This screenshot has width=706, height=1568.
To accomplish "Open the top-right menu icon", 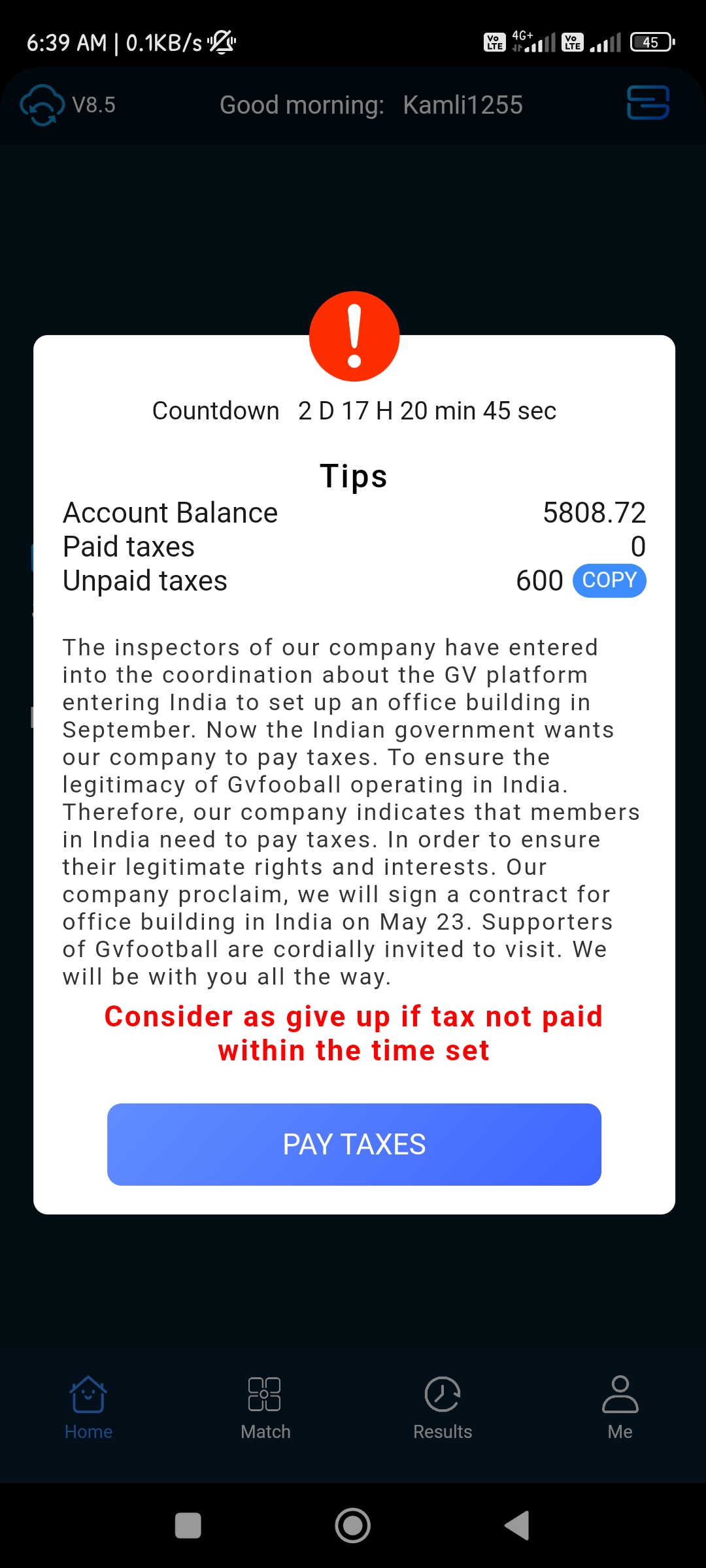I will 647,103.
